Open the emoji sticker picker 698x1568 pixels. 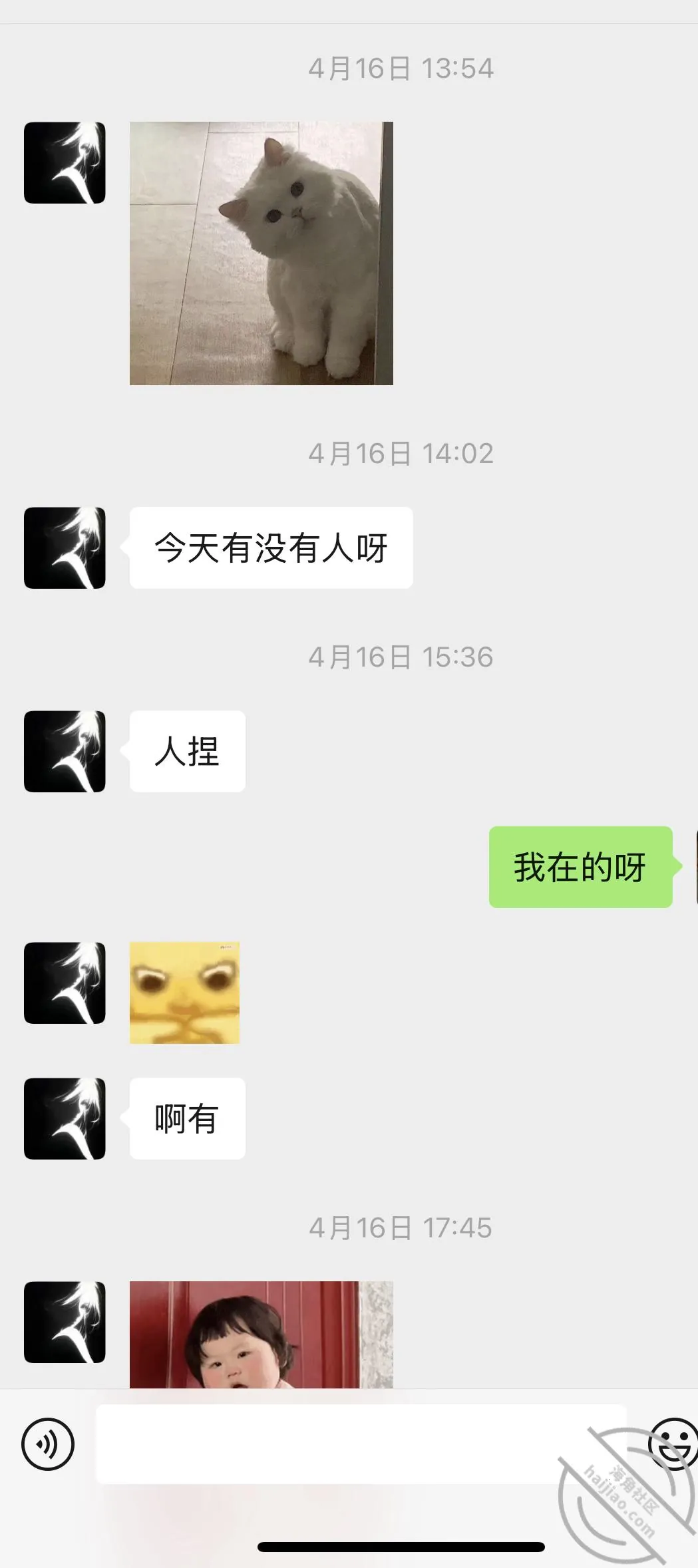click(673, 1444)
